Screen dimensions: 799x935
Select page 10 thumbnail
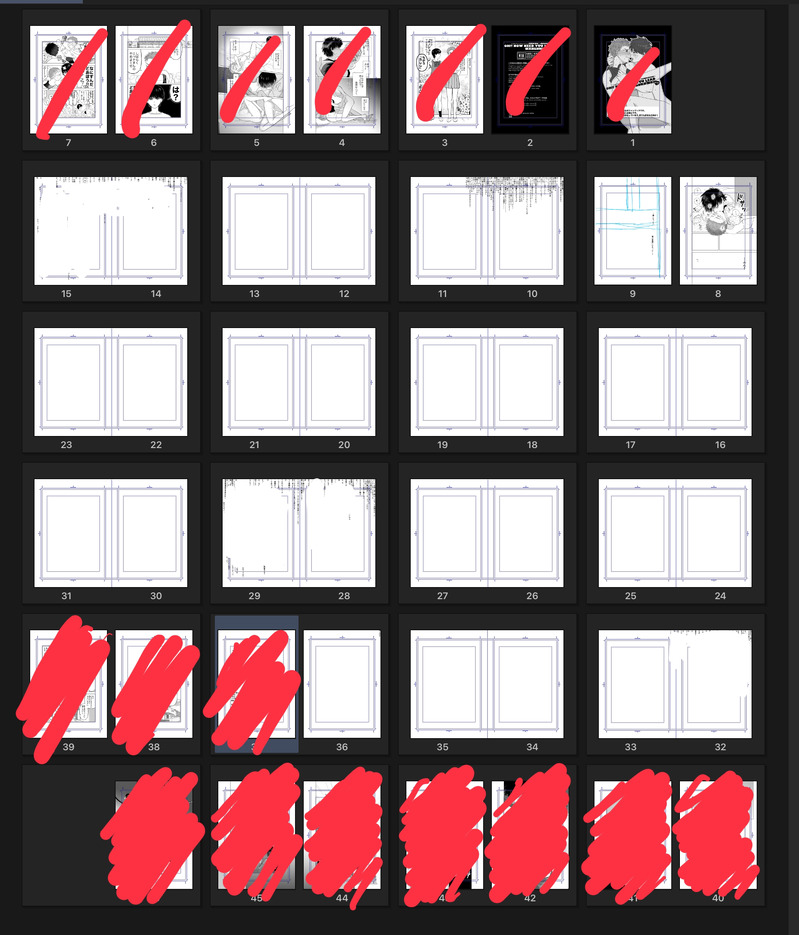(x=526, y=230)
